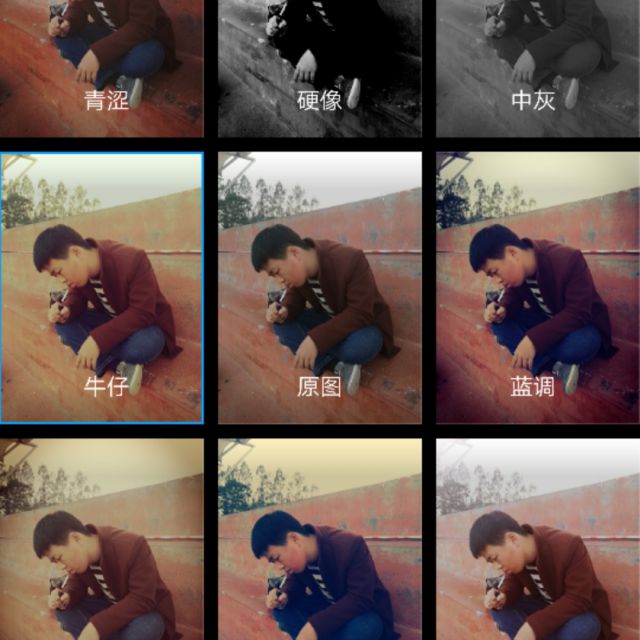
Task: Choose the 中灰 gray filter
Action: [x=538, y=68]
